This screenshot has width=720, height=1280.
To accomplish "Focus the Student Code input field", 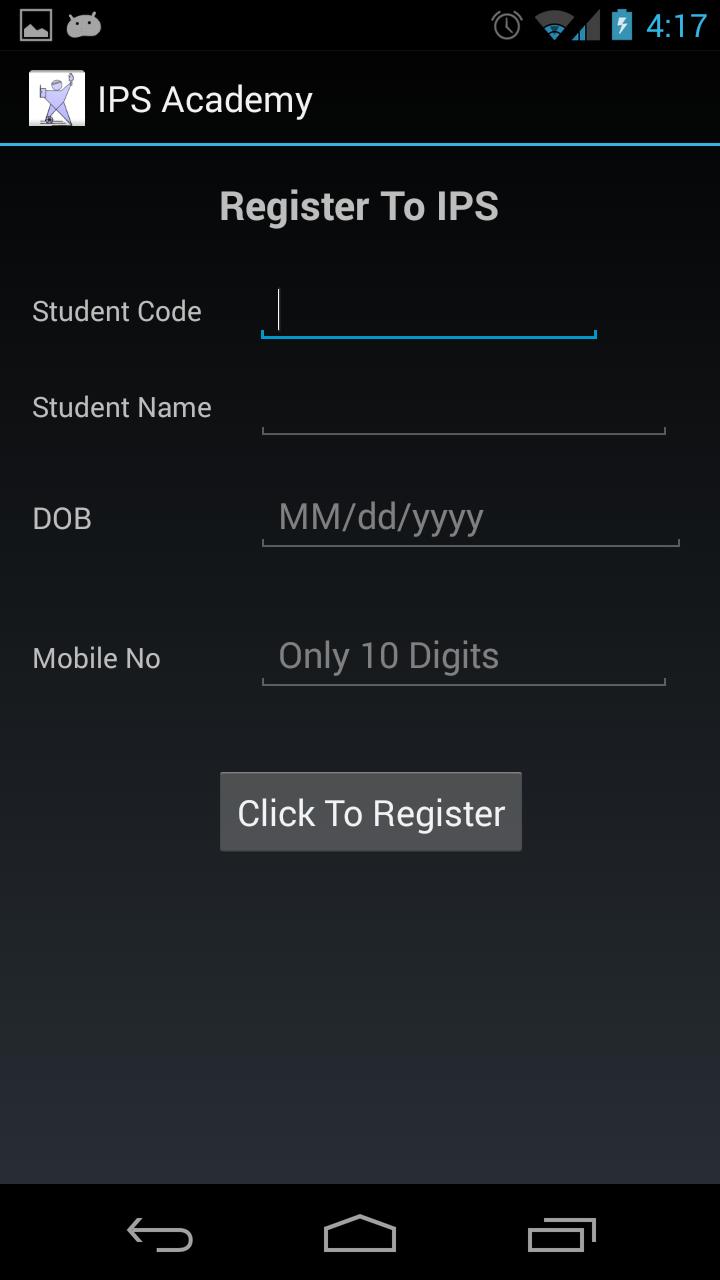I will pyautogui.click(x=428, y=311).
